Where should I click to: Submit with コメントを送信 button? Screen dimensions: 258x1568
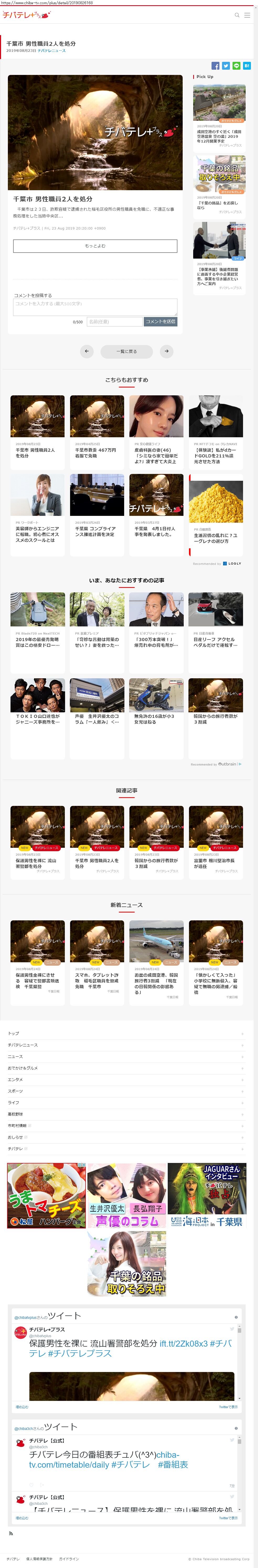[x=160, y=321]
